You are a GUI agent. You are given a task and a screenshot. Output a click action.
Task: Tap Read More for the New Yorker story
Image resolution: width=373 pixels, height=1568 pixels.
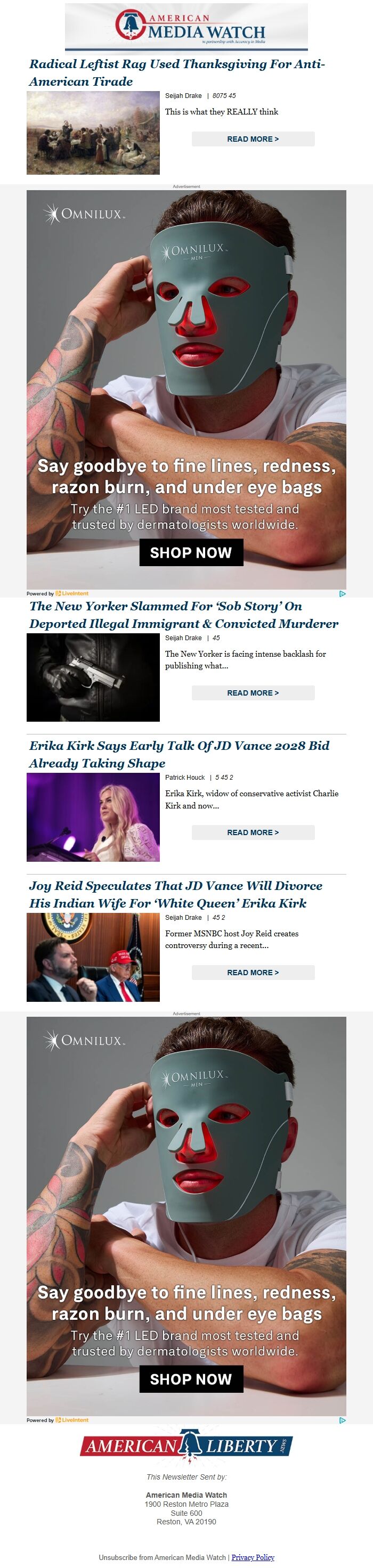point(253,693)
